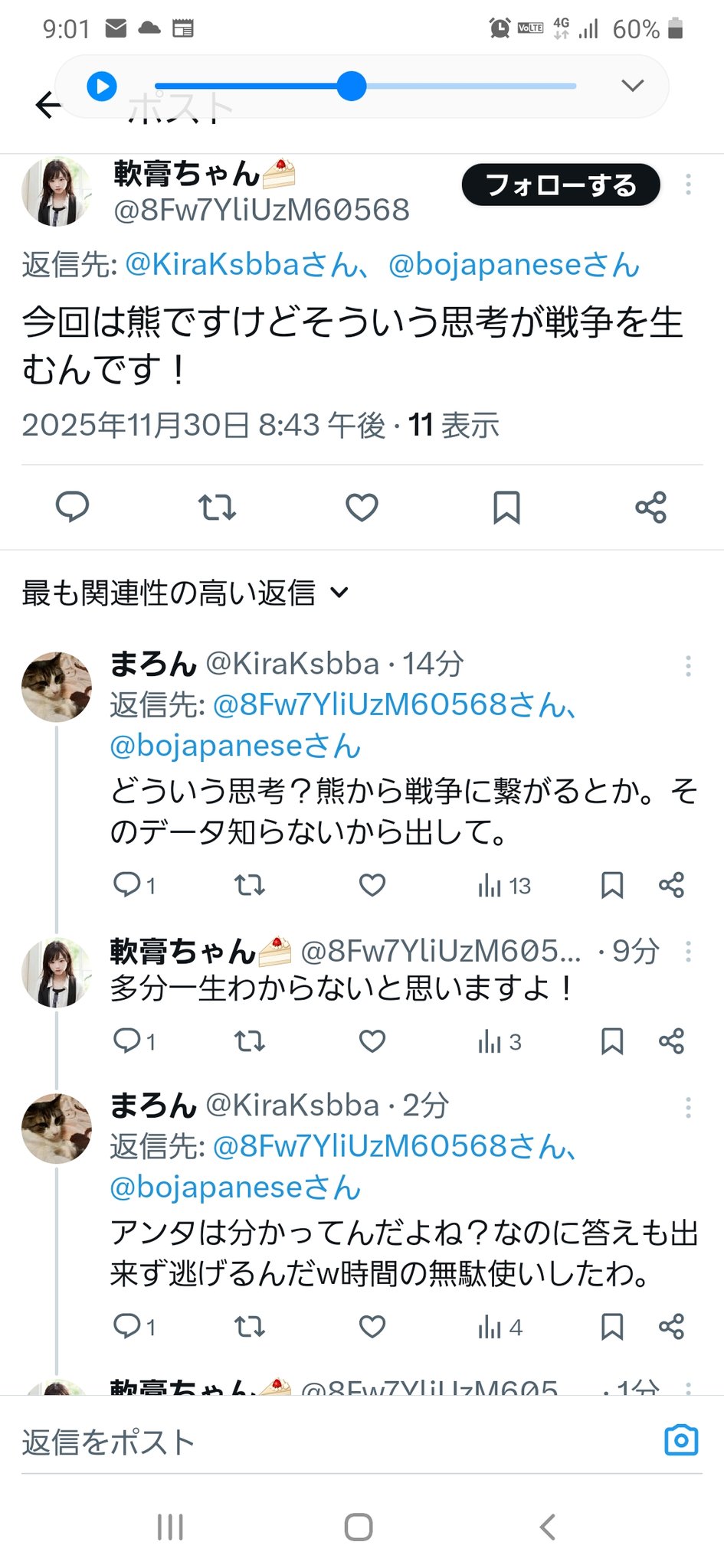724x1568 pixels.
Task: Share まろん's 14分 reply
Action: coord(671,886)
